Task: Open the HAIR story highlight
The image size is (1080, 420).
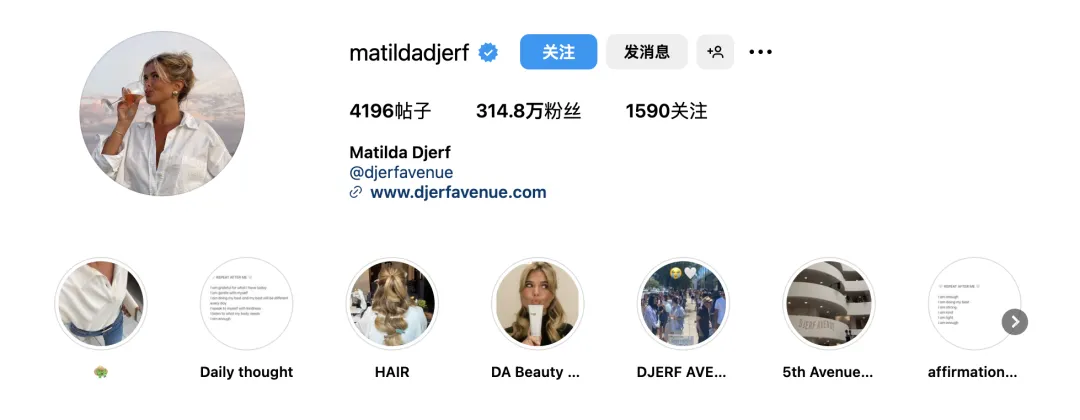Action: click(392, 304)
